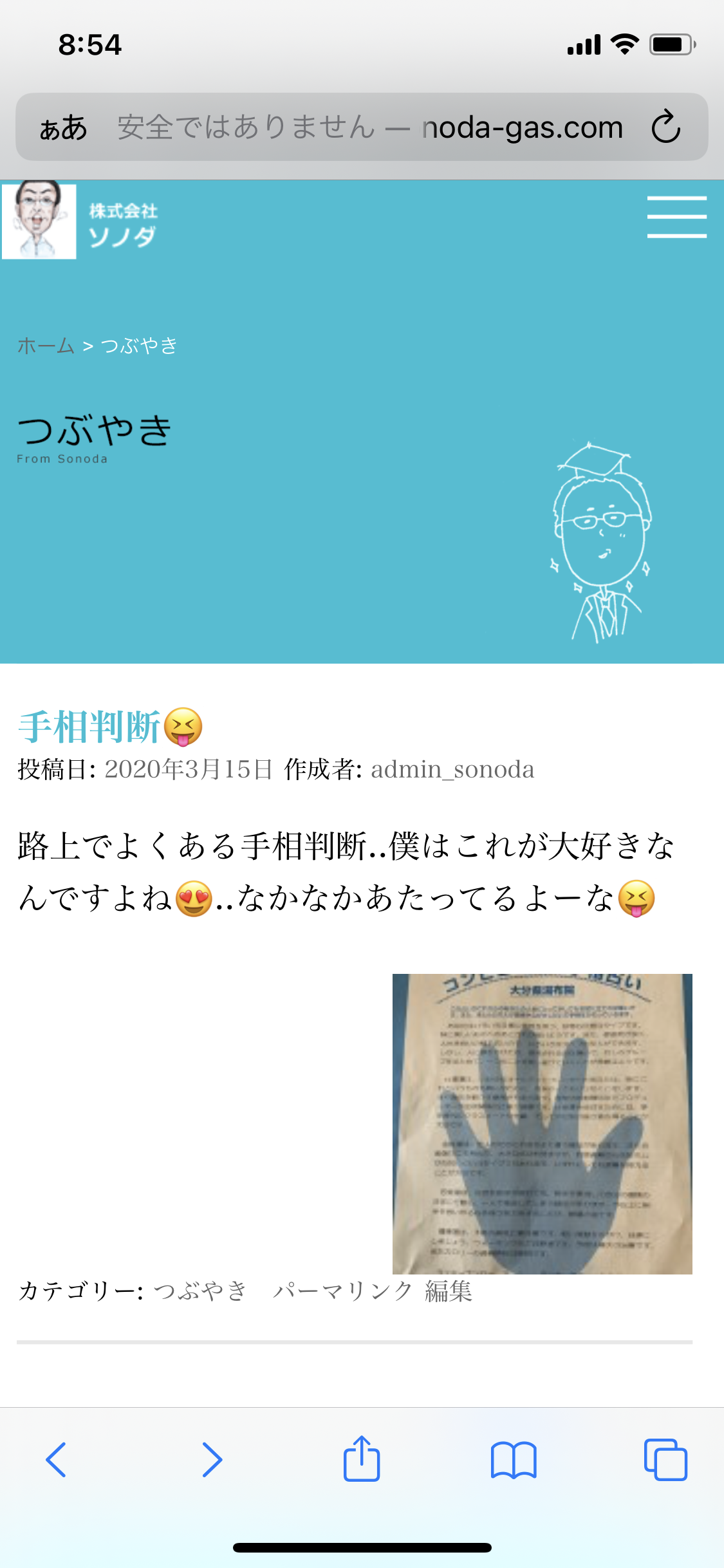Go forward in browser history
724x1568 pixels.
pos(212,1459)
